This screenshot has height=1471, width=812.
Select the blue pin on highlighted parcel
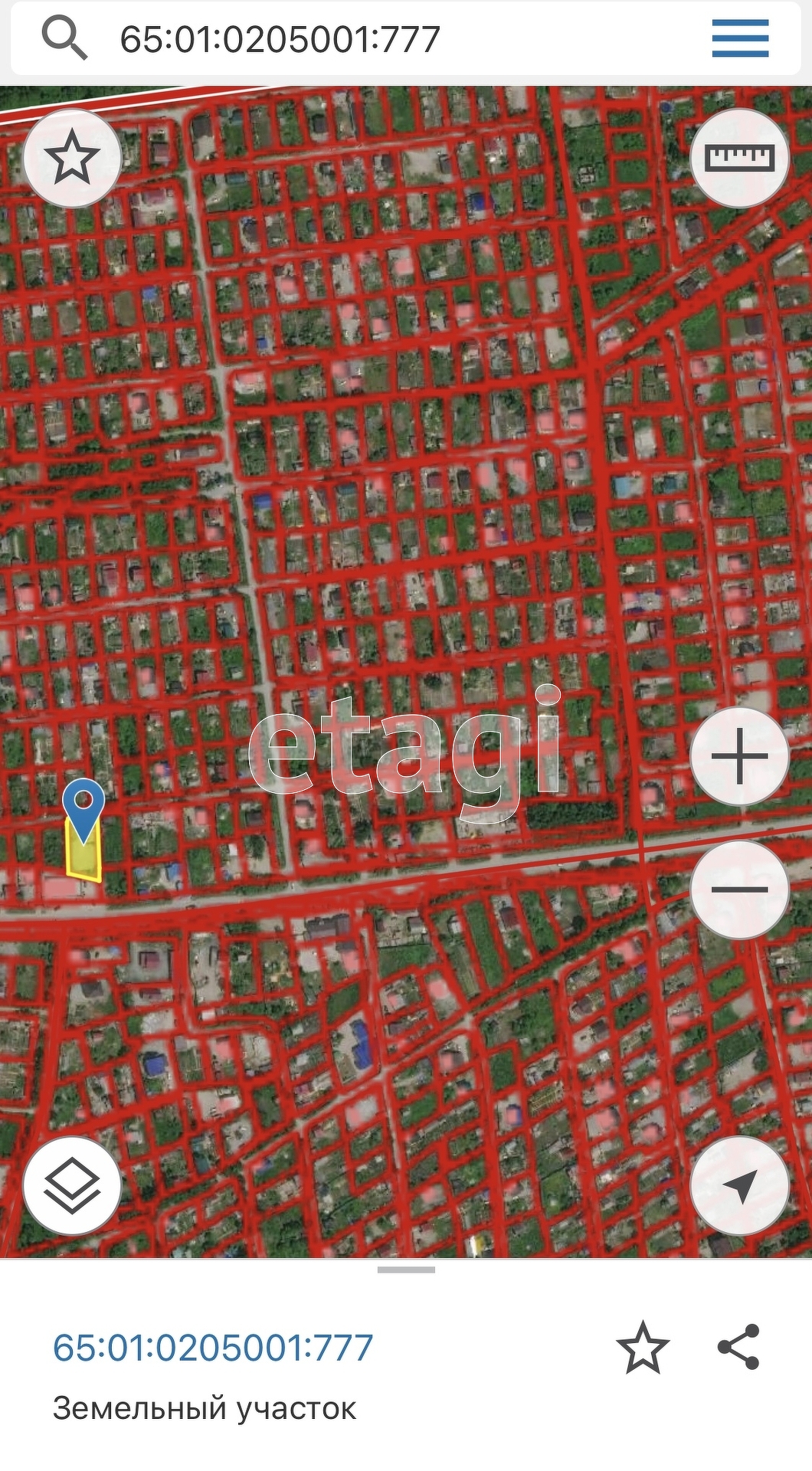[83, 806]
